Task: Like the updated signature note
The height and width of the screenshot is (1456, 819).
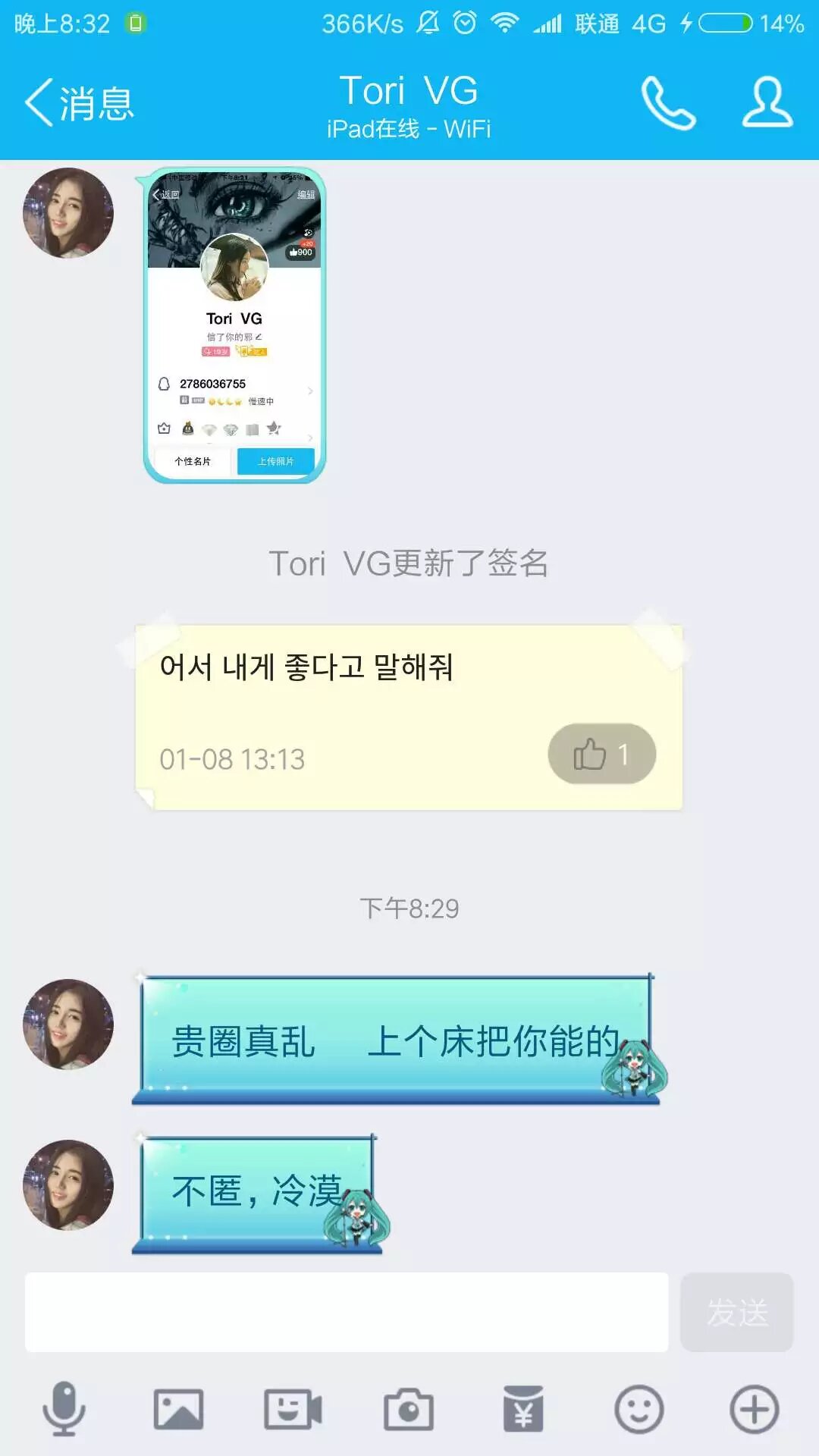Action: pos(601,754)
